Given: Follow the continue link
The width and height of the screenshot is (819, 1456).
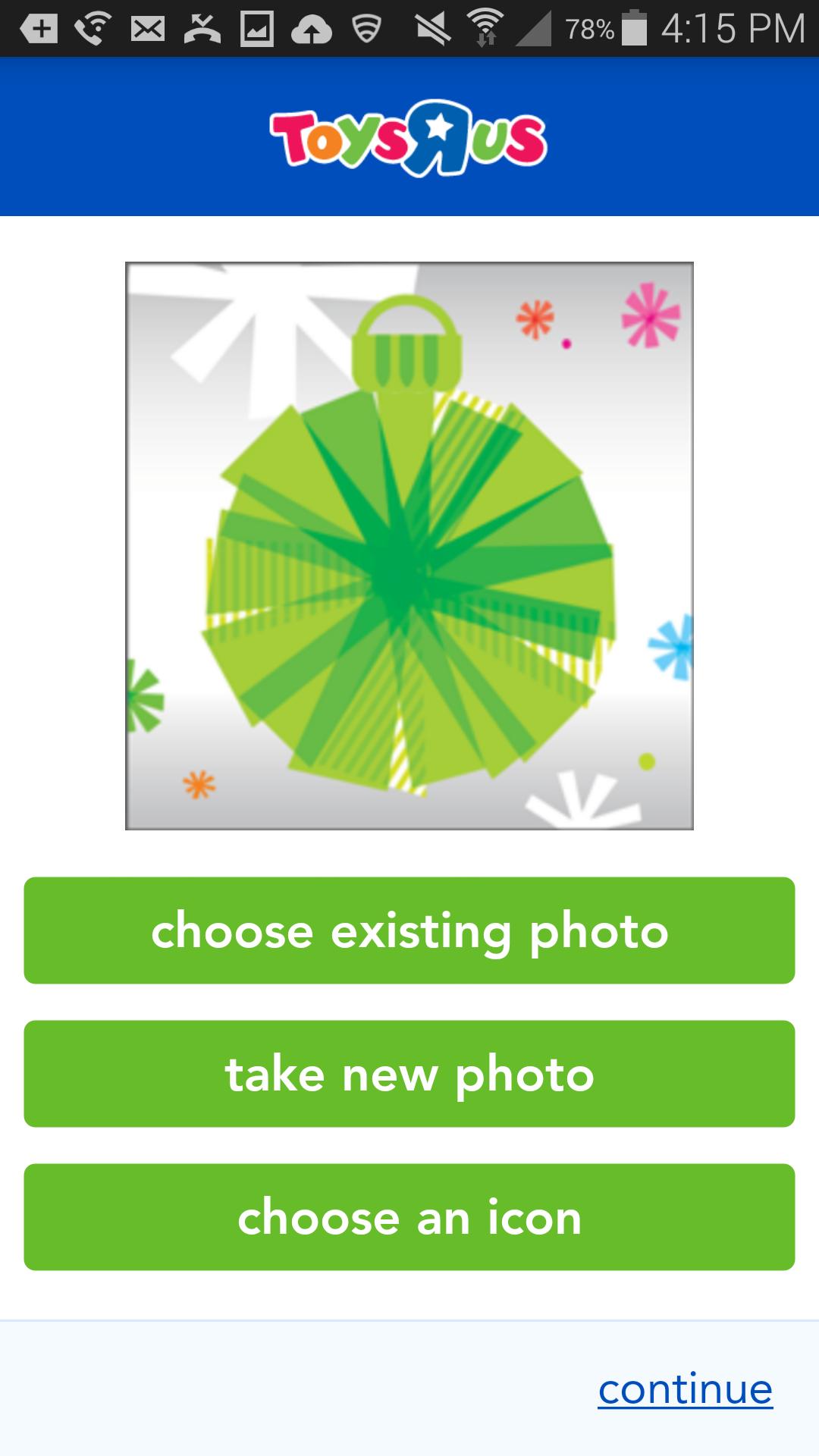Looking at the screenshot, I should point(685,1389).
